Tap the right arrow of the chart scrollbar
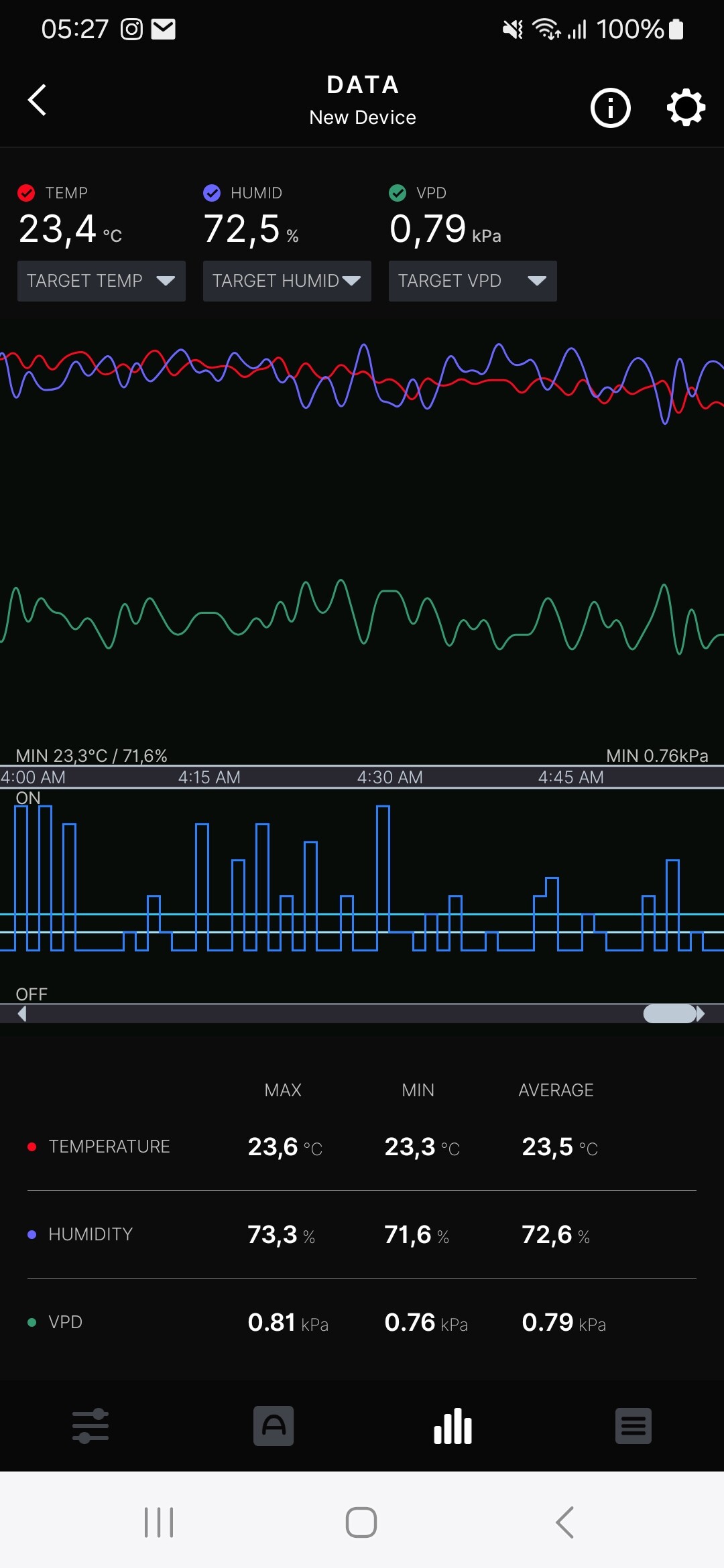 coord(701,1014)
